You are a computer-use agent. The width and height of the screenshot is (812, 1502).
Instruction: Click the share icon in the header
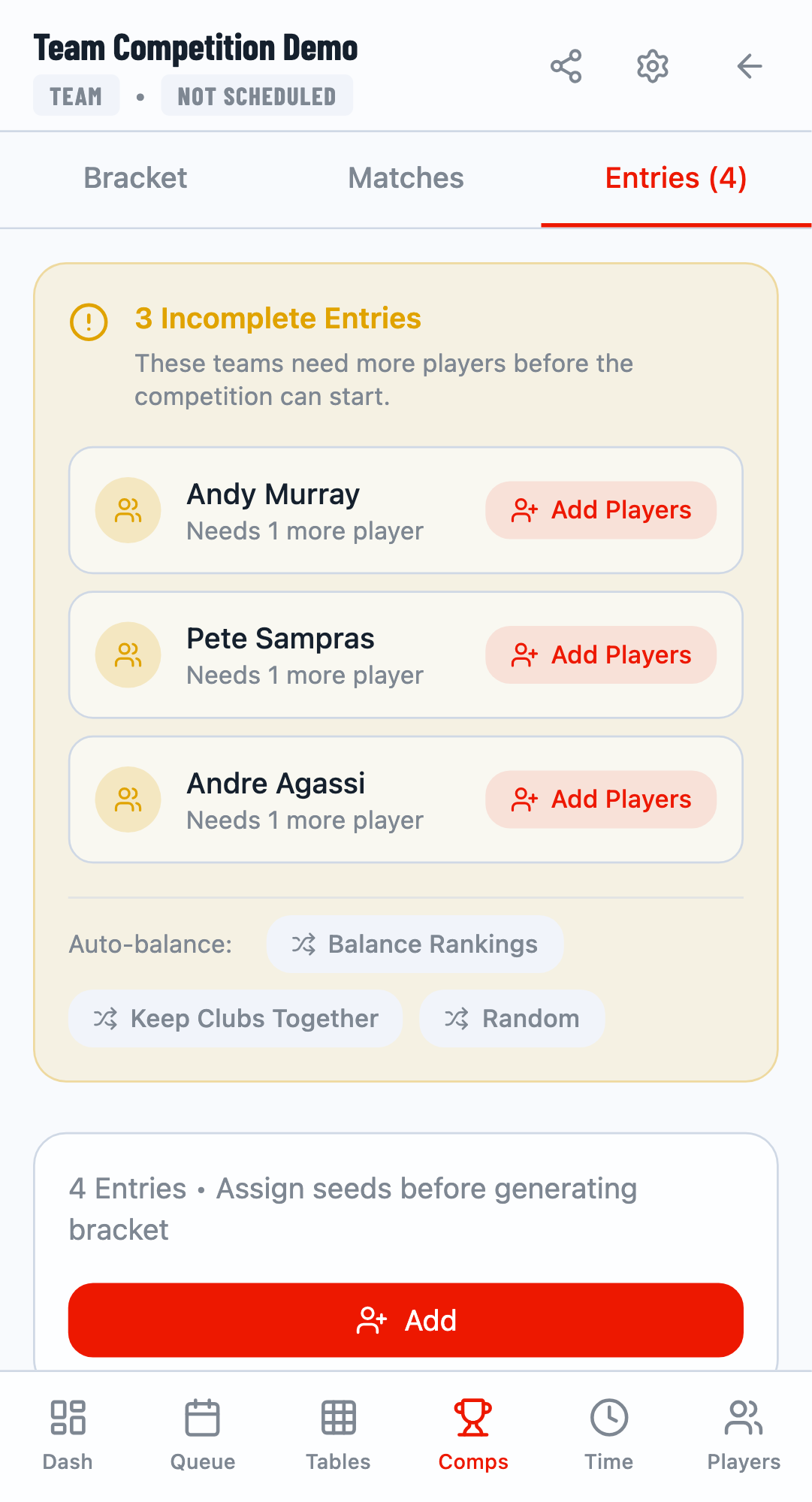click(x=566, y=66)
